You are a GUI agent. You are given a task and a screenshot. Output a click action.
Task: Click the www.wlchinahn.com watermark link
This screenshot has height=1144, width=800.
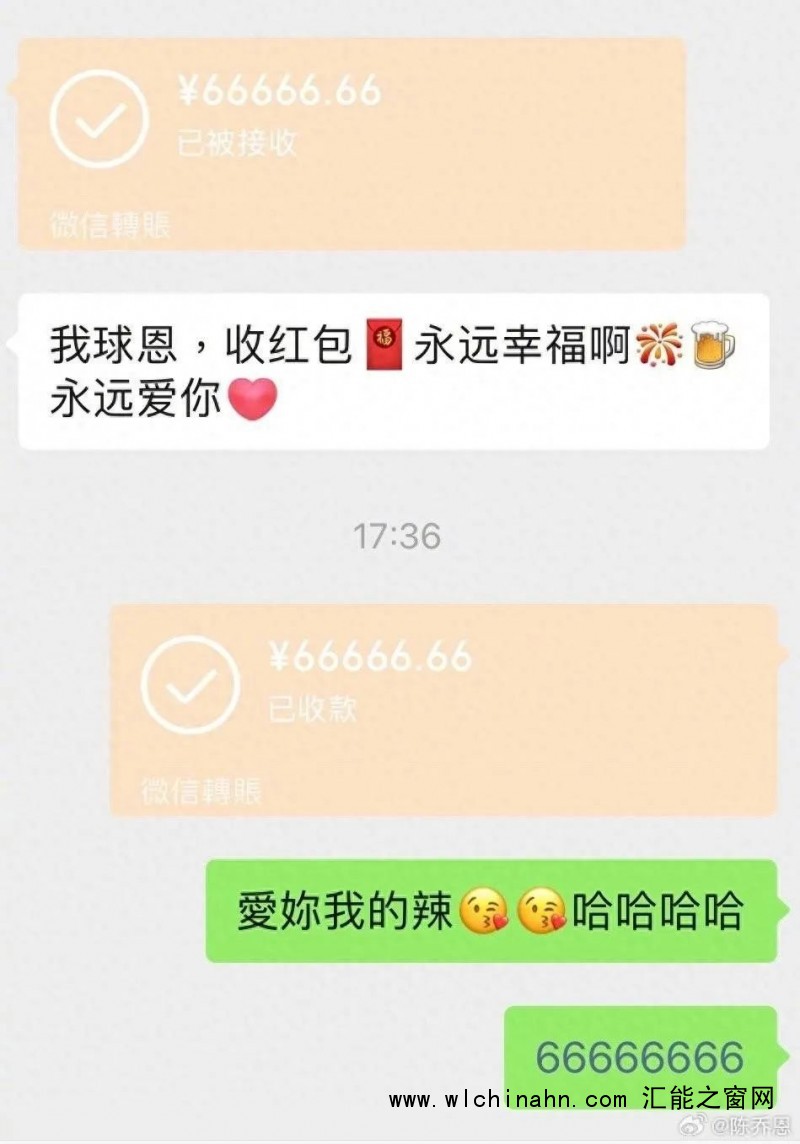click(x=510, y=1100)
